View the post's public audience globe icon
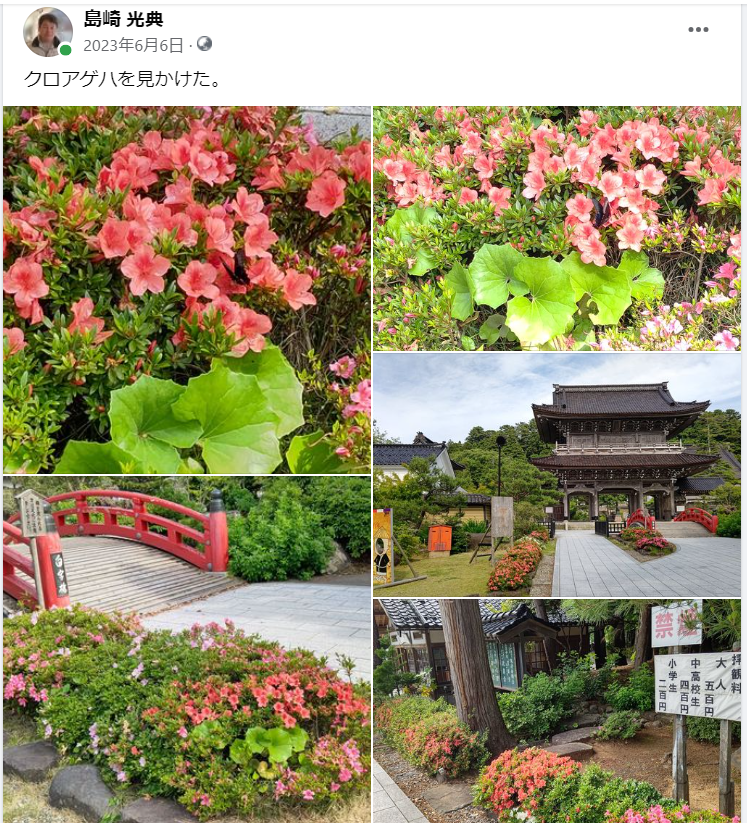 tap(205, 44)
